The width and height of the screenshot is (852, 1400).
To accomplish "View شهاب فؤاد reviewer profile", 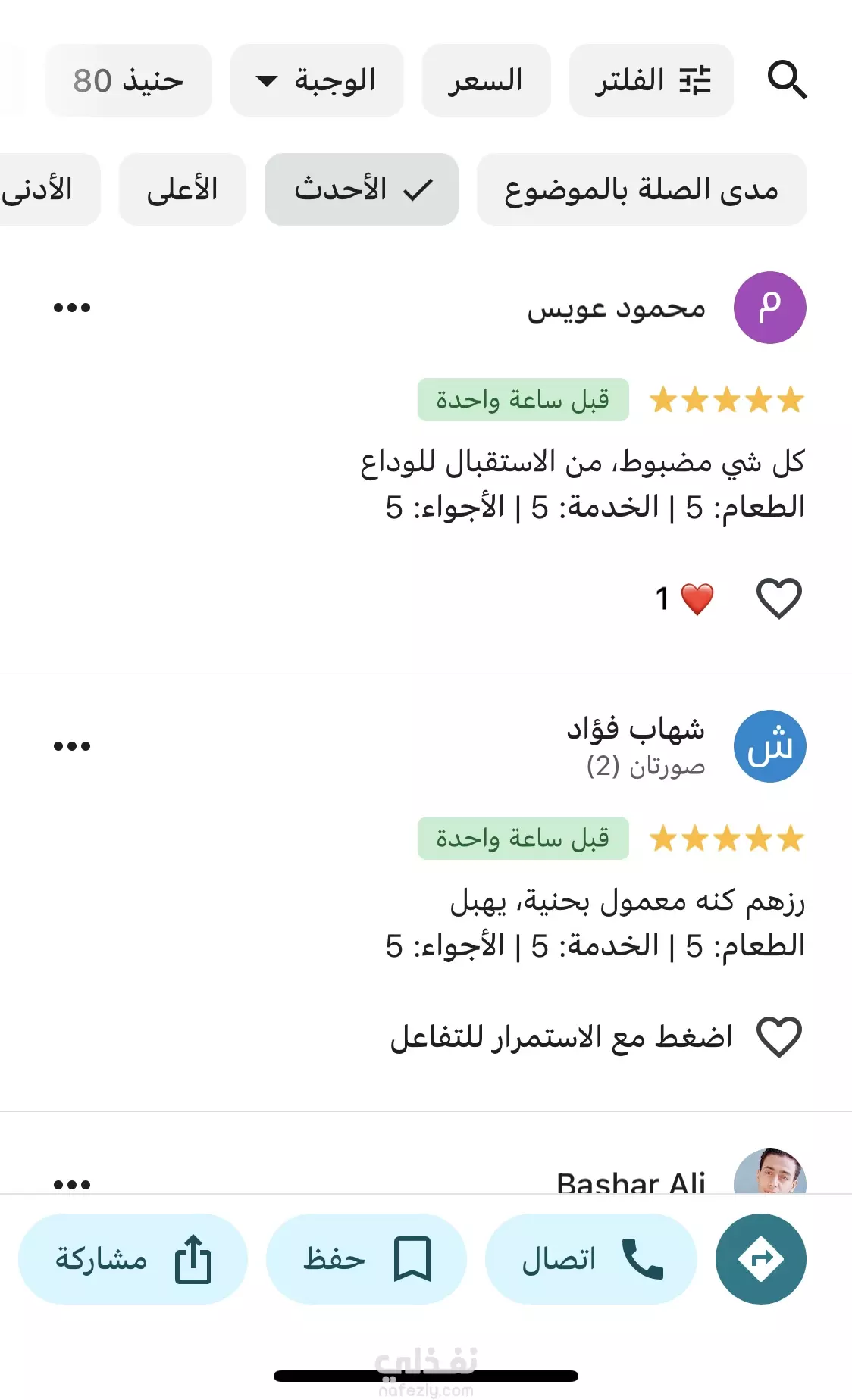I will click(x=770, y=746).
